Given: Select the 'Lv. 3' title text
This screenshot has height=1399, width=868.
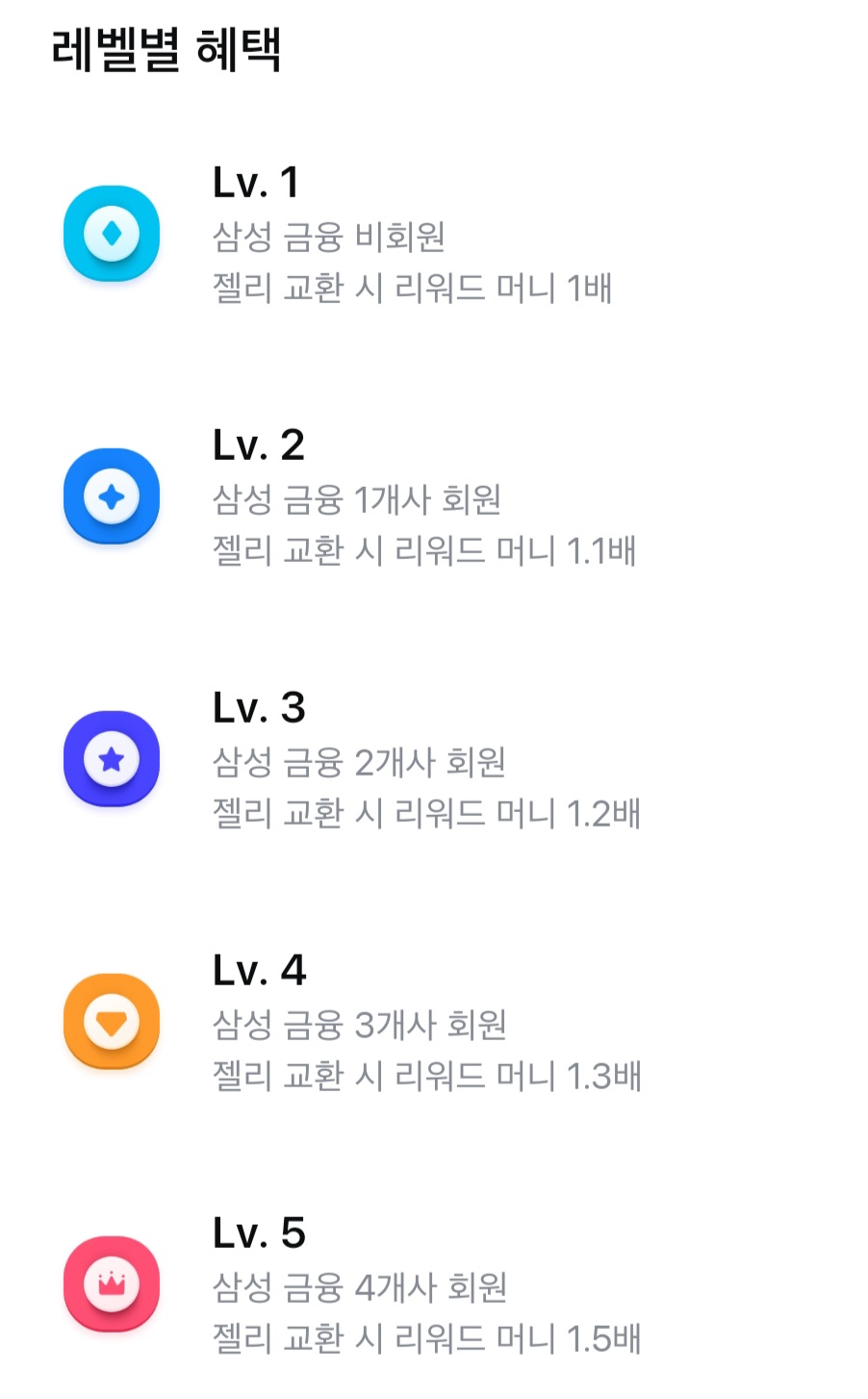Looking at the screenshot, I should pos(258,709).
